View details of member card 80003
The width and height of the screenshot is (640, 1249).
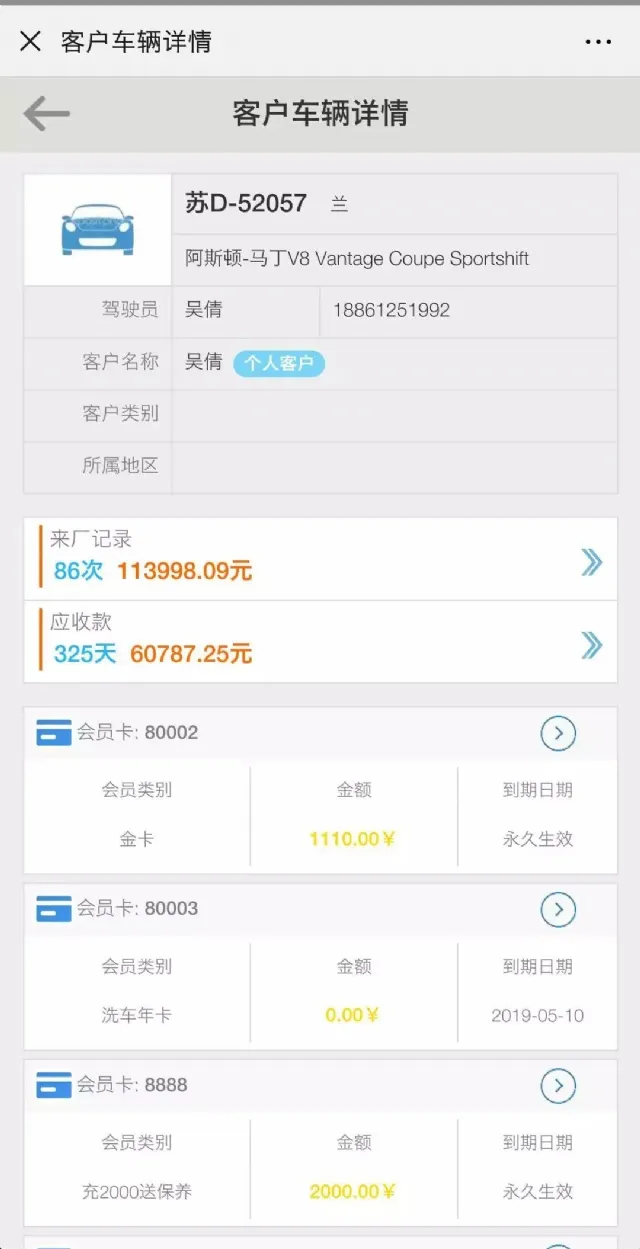(x=558, y=910)
